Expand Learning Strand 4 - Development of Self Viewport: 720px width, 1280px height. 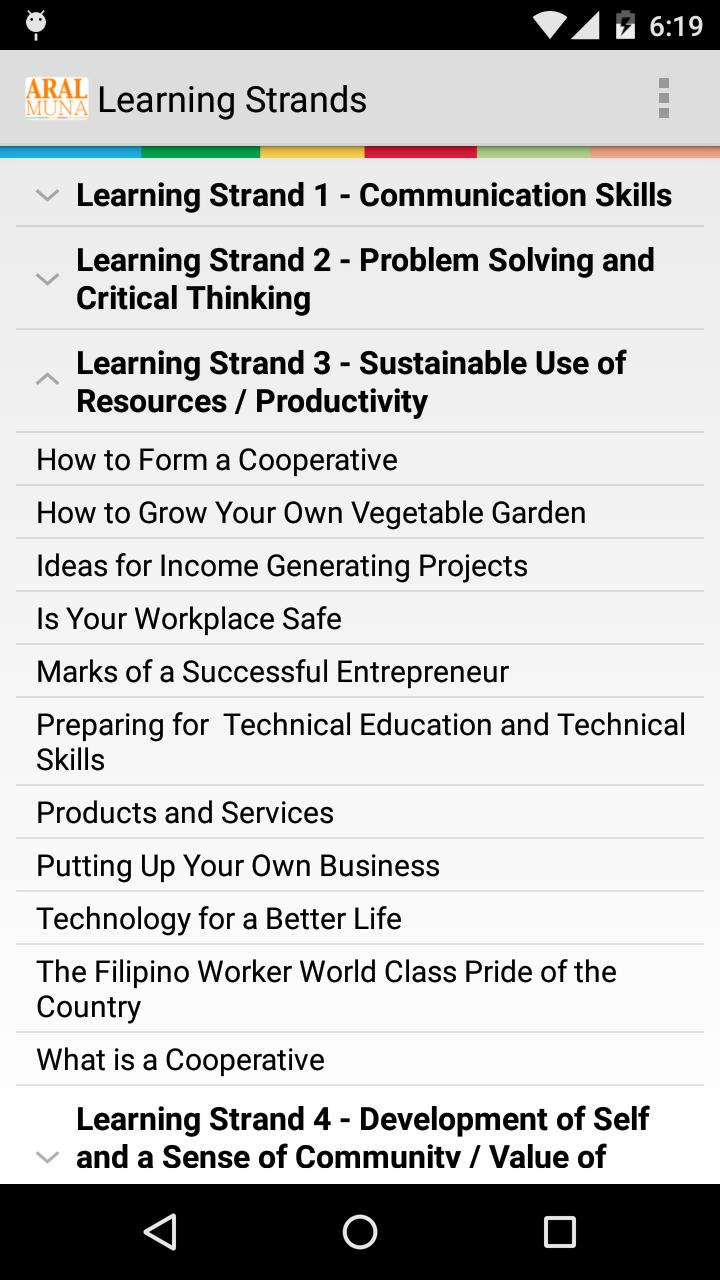pos(360,1138)
